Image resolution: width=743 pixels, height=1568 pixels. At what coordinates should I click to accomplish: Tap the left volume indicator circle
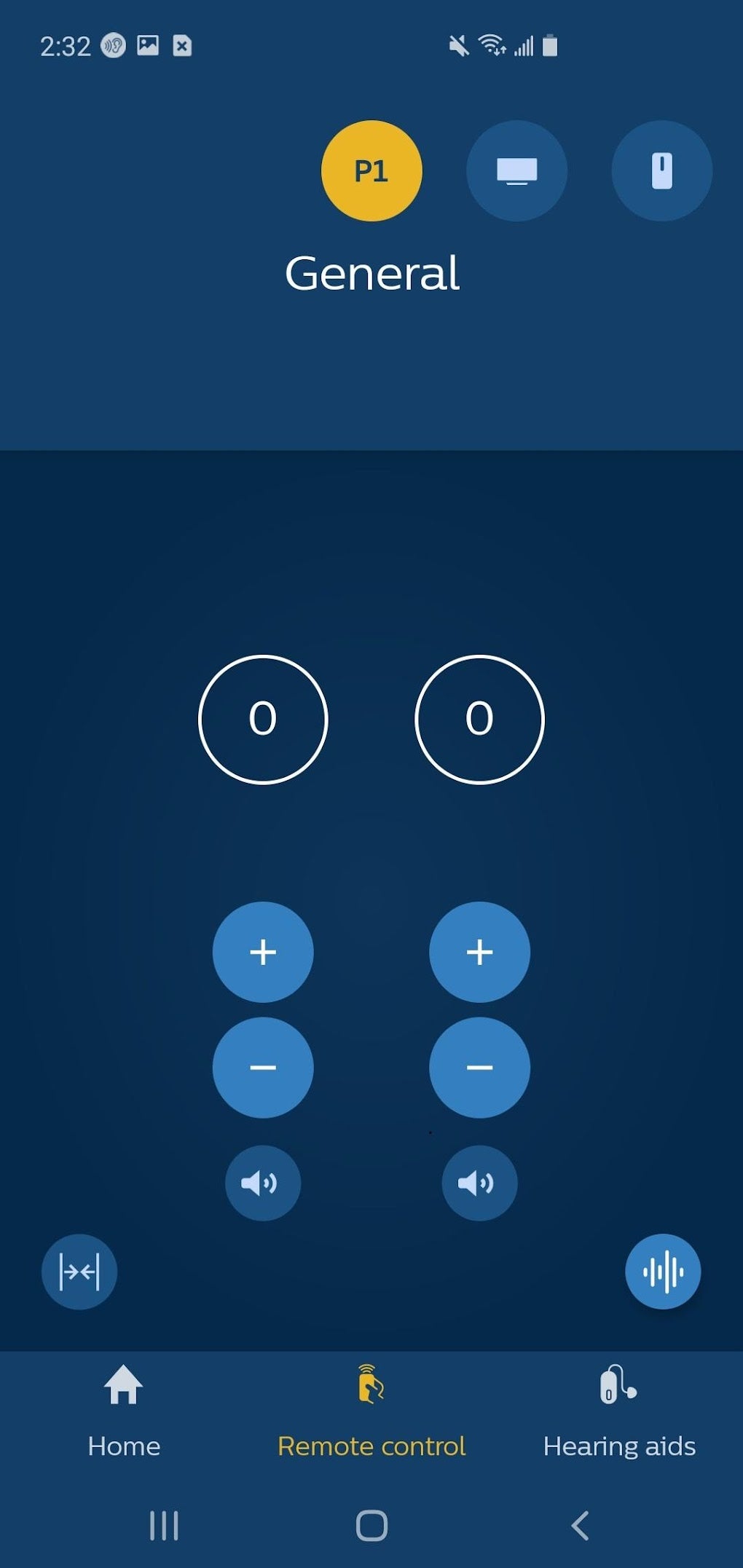point(263,718)
